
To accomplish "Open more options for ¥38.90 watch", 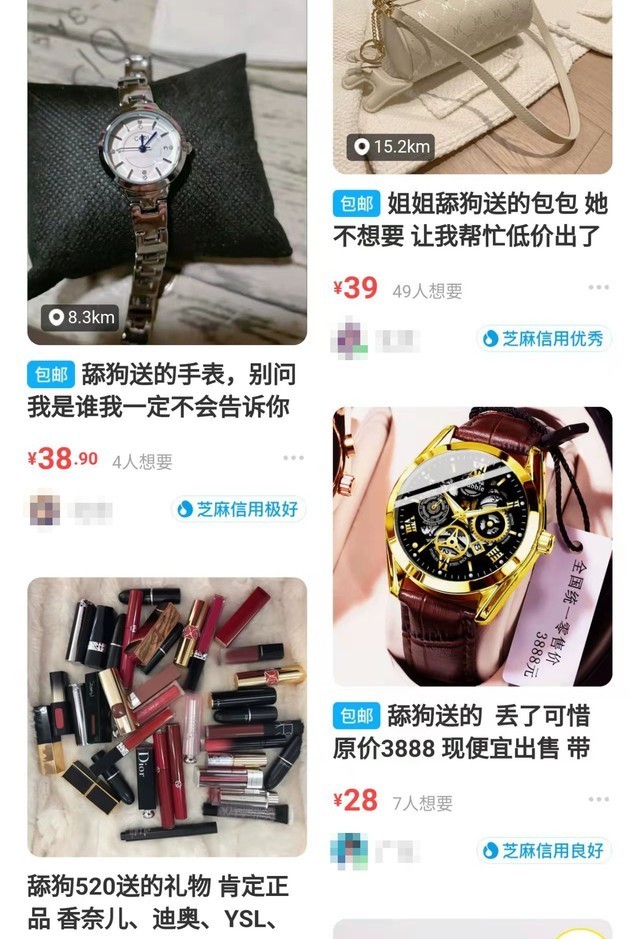I will [x=293, y=458].
